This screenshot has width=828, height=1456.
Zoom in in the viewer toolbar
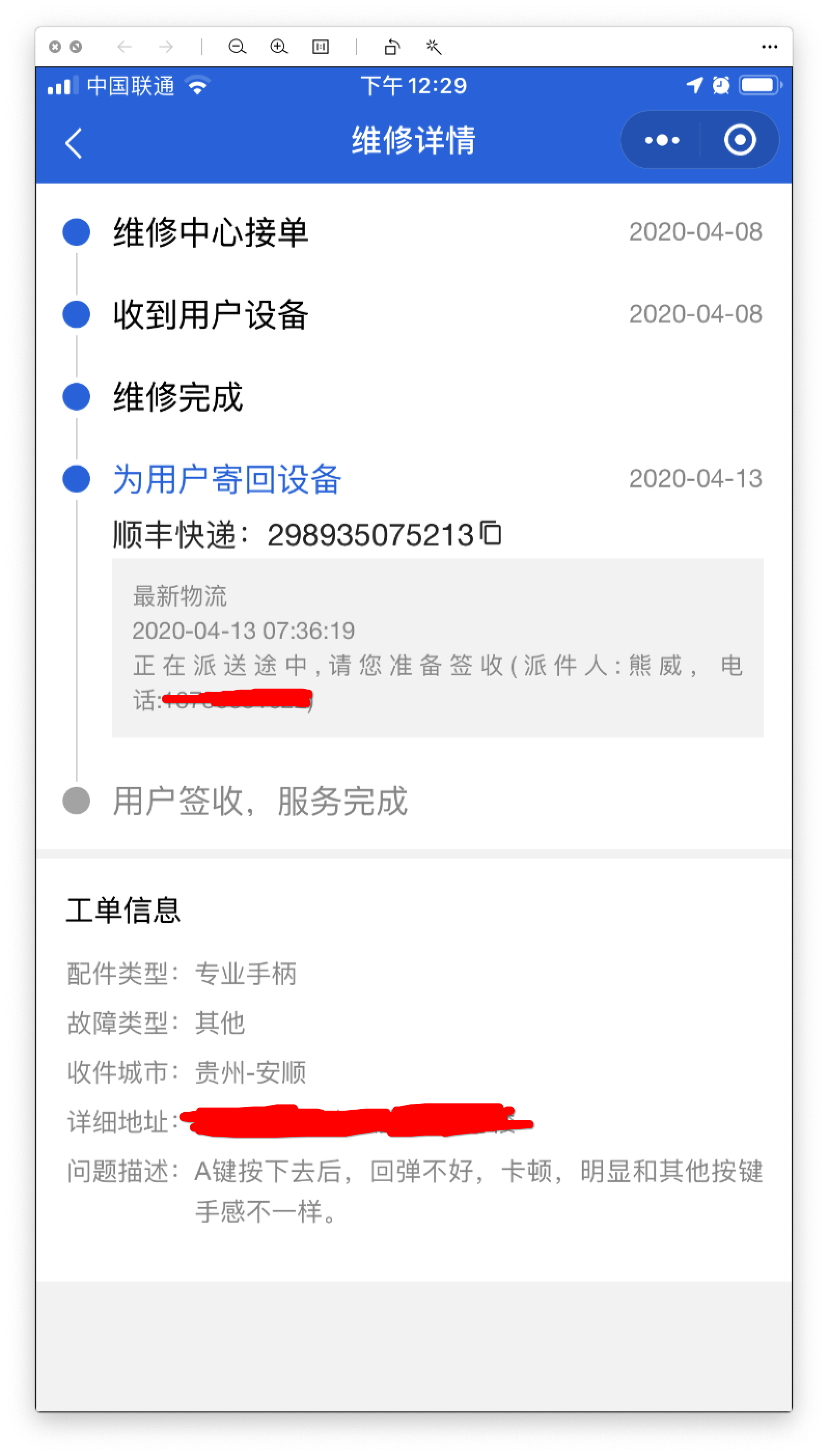279,47
